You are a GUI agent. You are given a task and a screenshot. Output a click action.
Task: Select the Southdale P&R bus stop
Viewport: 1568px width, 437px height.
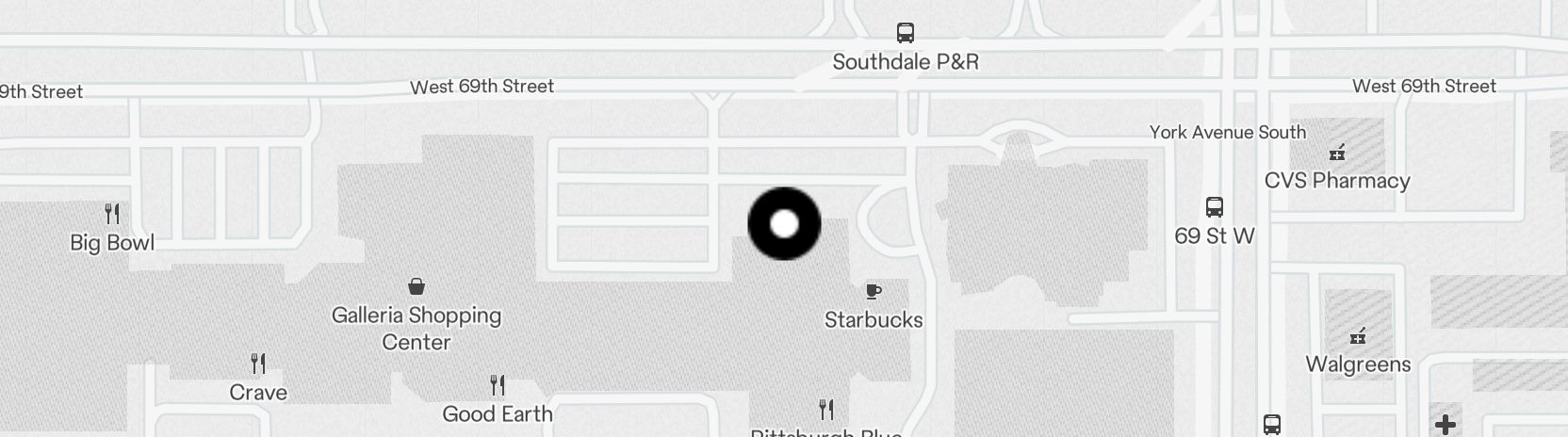905,34
